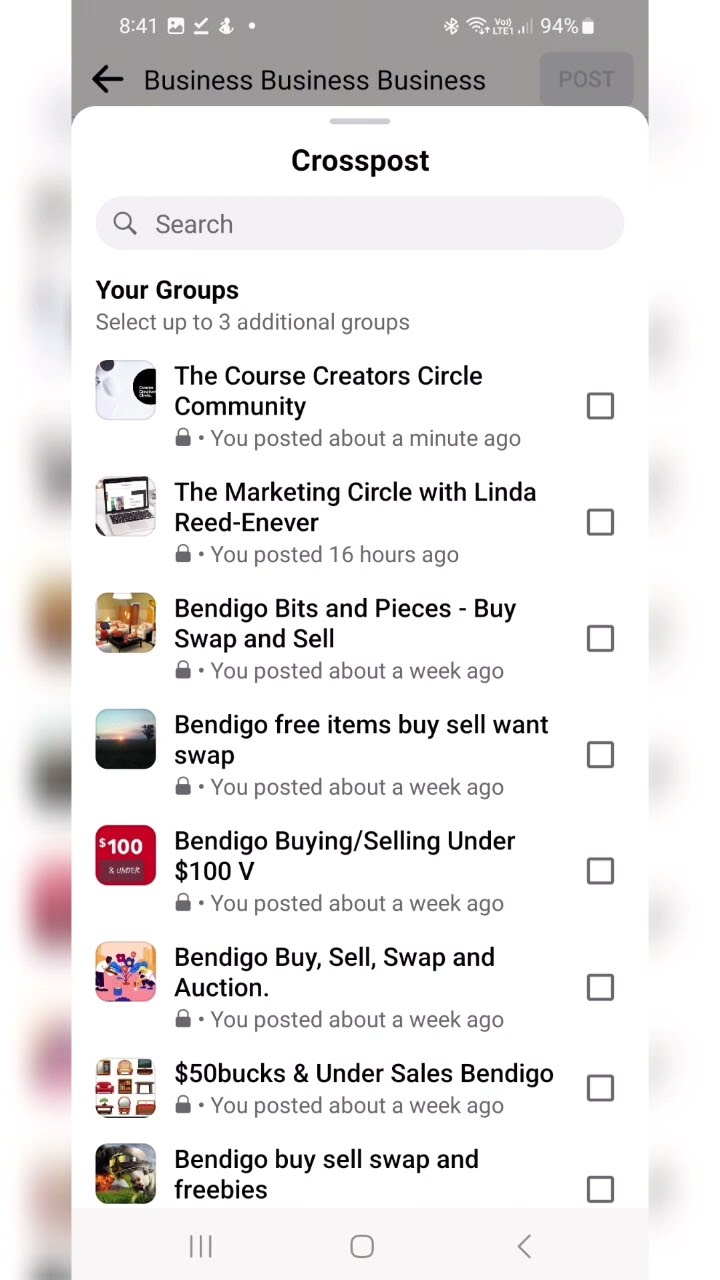Go to the system home screen

(361, 1246)
